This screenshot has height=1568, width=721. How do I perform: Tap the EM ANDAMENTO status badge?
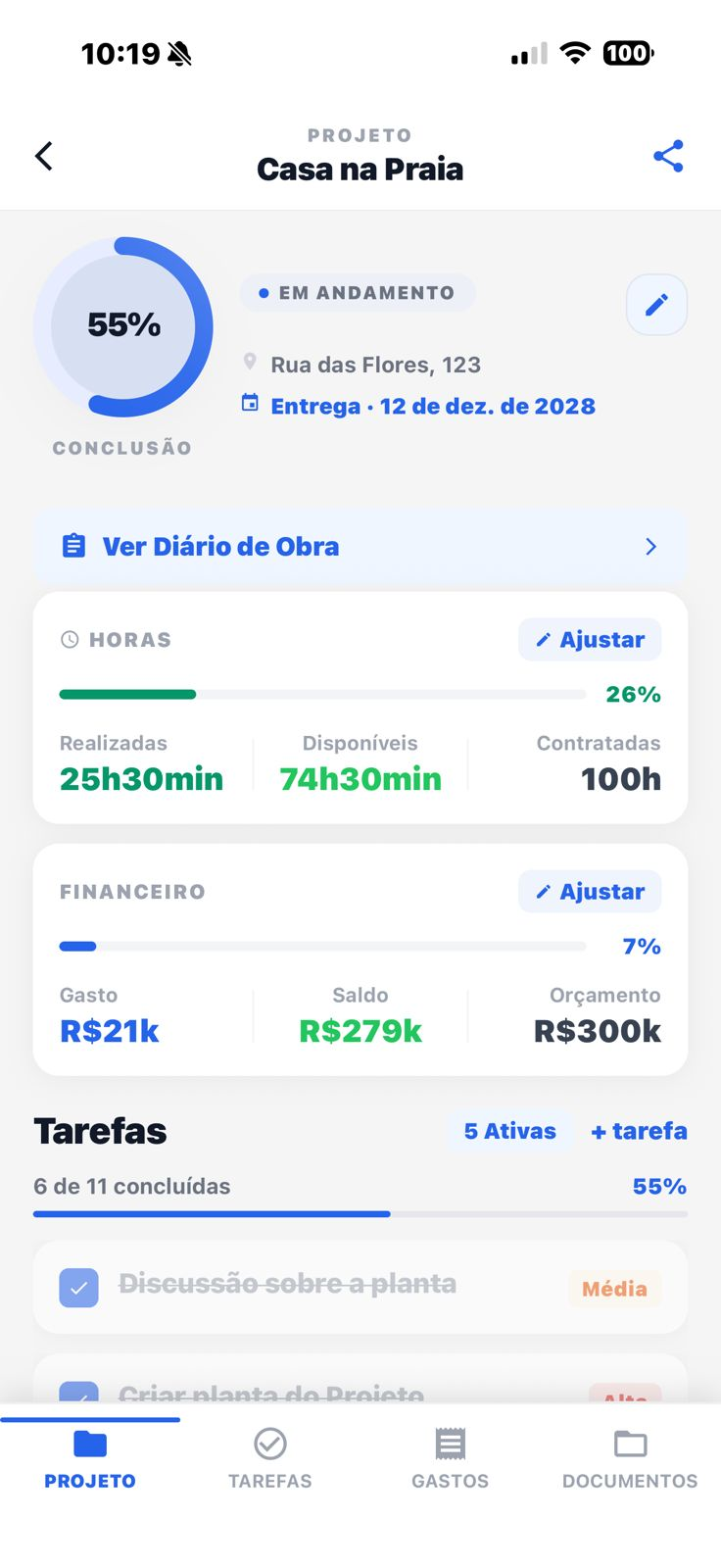point(357,292)
